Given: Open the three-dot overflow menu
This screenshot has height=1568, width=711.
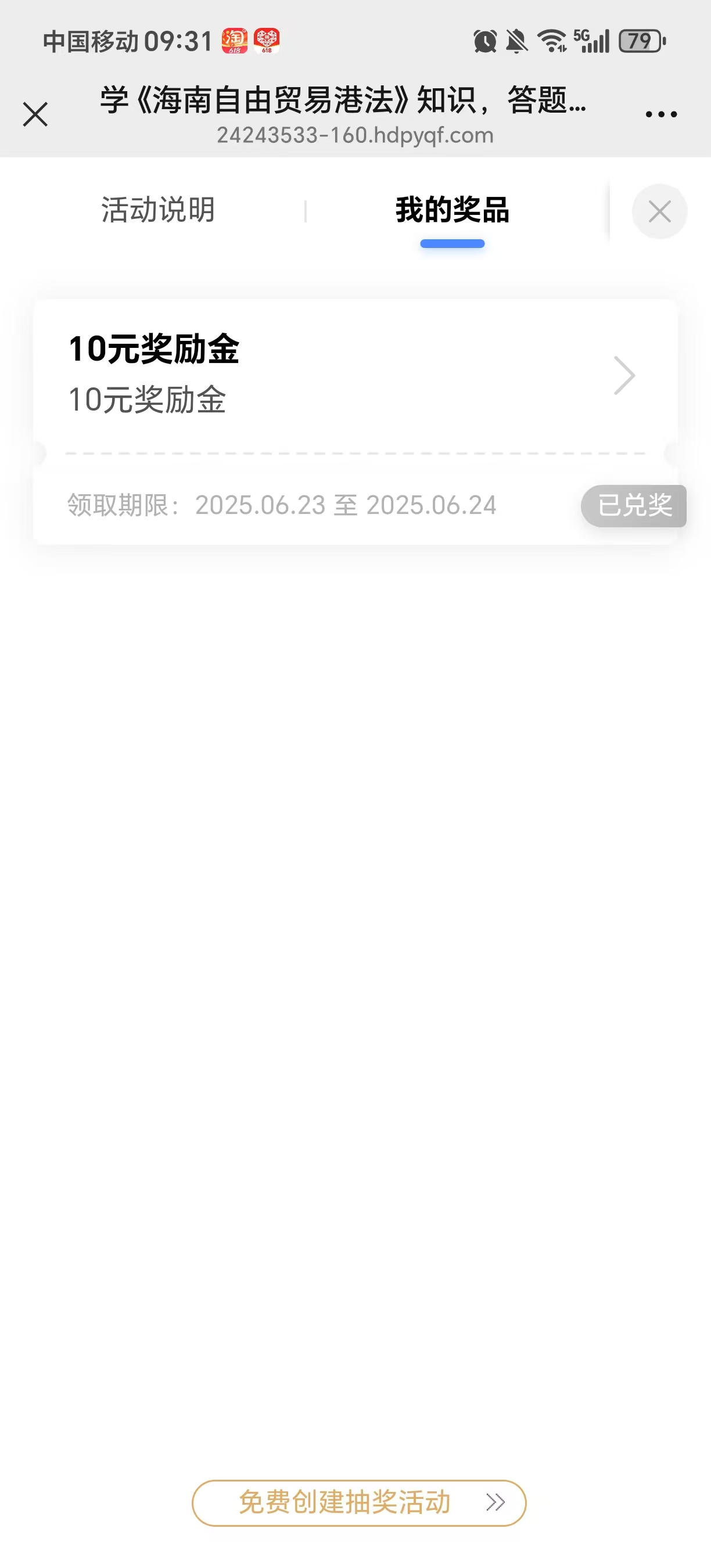Looking at the screenshot, I should point(661,114).
